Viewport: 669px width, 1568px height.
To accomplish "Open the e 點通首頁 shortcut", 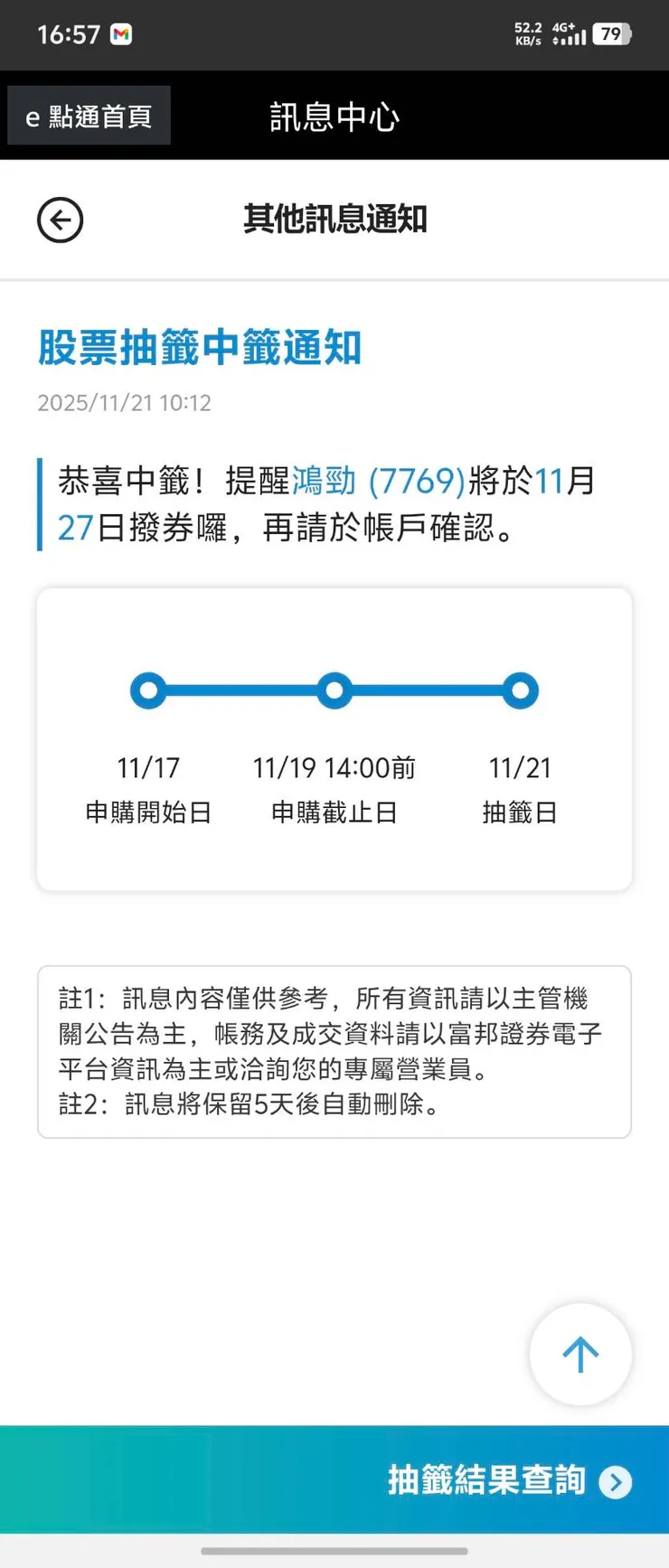I will point(88,116).
